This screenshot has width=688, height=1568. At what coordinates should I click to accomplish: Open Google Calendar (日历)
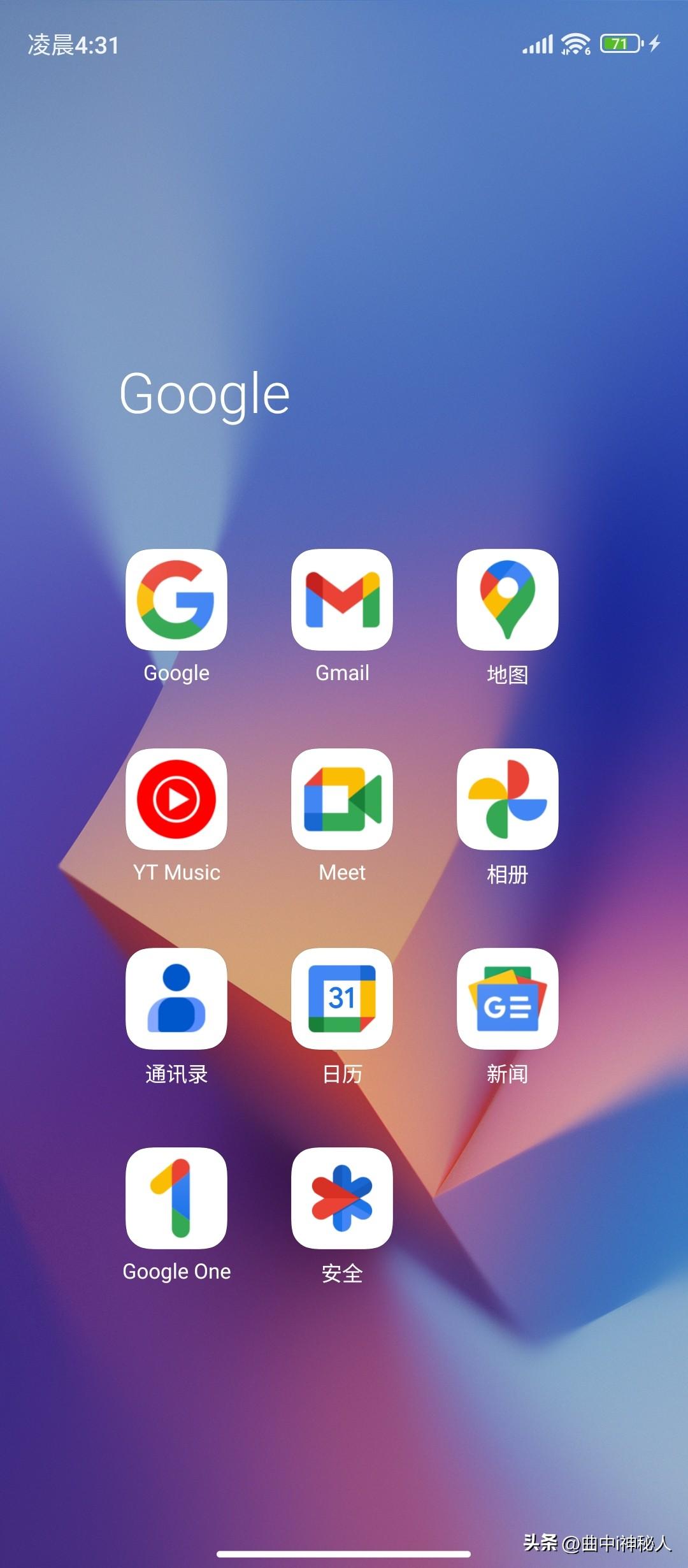click(x=342, y=999)
